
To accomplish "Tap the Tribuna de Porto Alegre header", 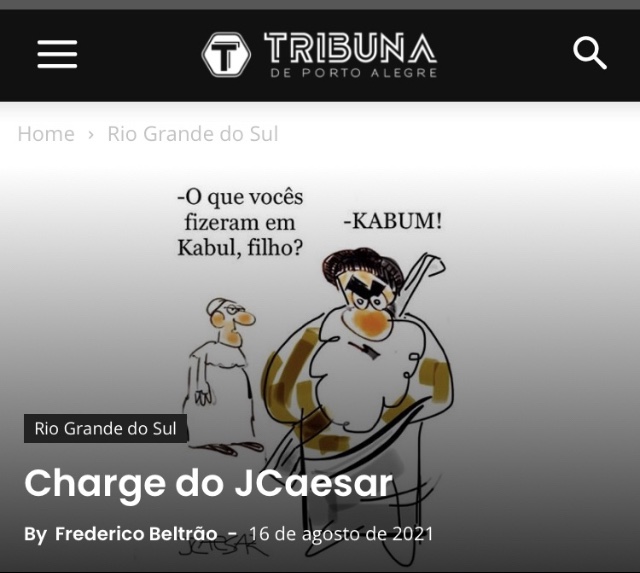I will (x=319, y=54).
